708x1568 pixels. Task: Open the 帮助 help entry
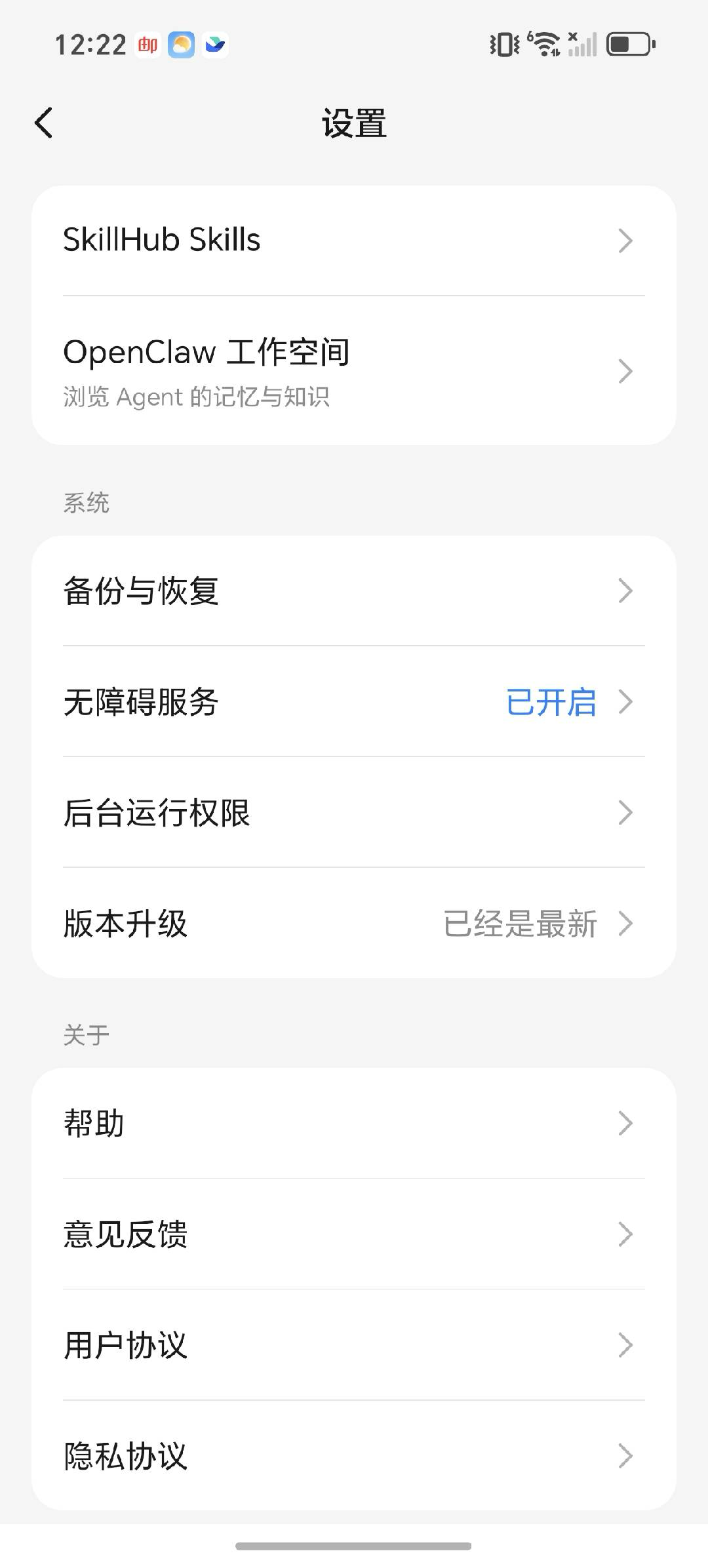(354, 1124)
